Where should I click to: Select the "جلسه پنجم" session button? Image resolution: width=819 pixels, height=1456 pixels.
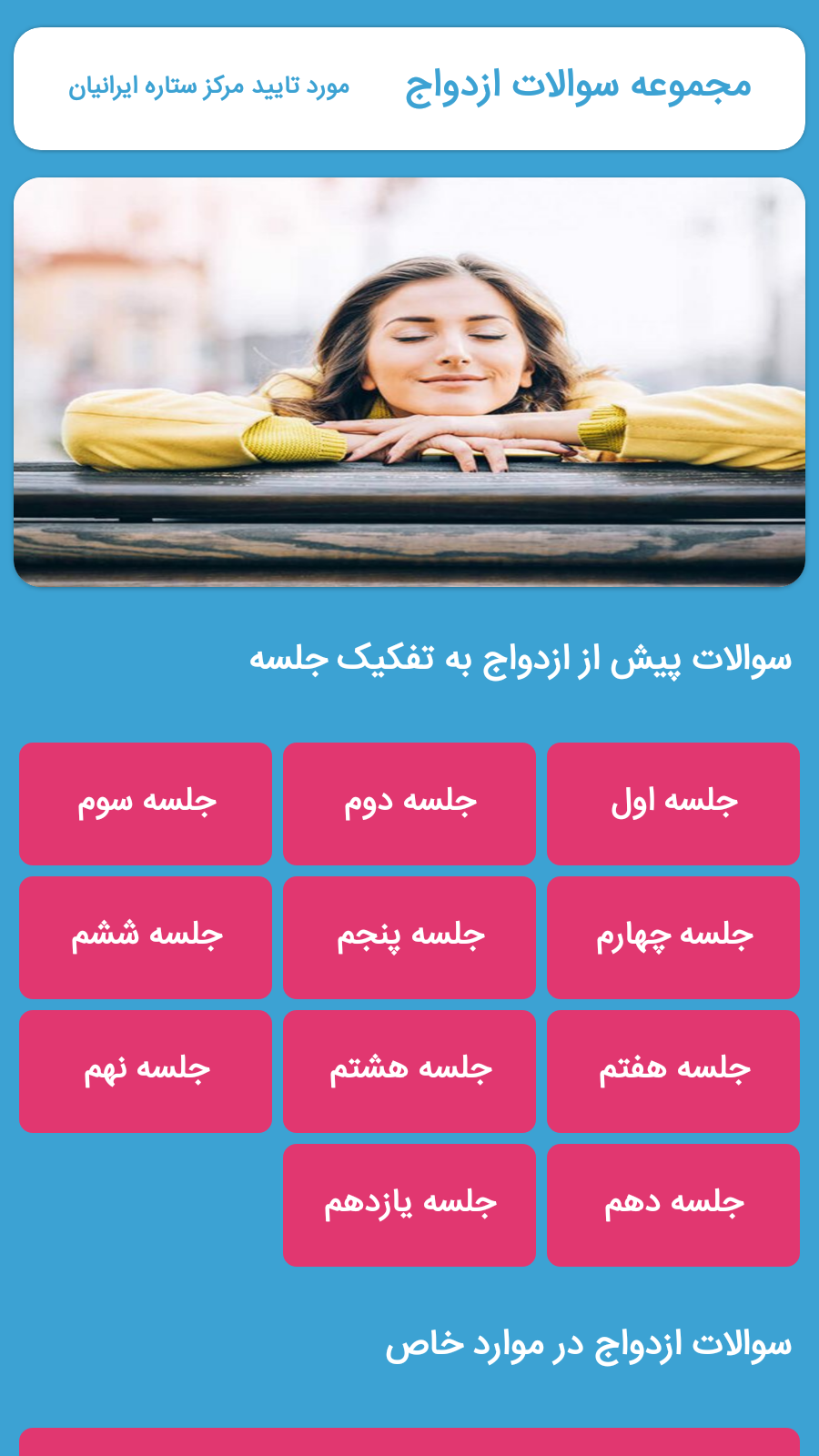pos(409,936)
